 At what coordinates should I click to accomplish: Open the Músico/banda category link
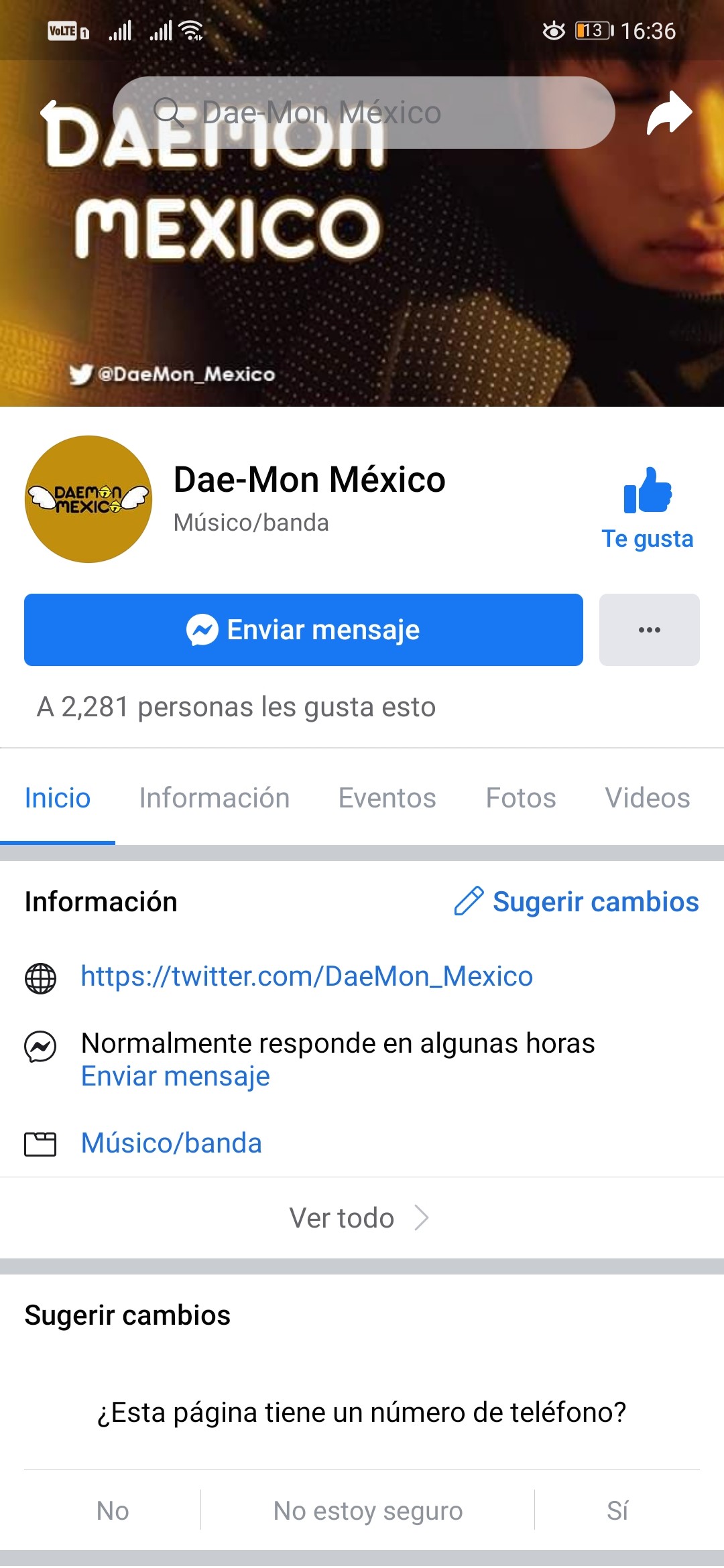pyautogui.click(x=172, y=1143)
